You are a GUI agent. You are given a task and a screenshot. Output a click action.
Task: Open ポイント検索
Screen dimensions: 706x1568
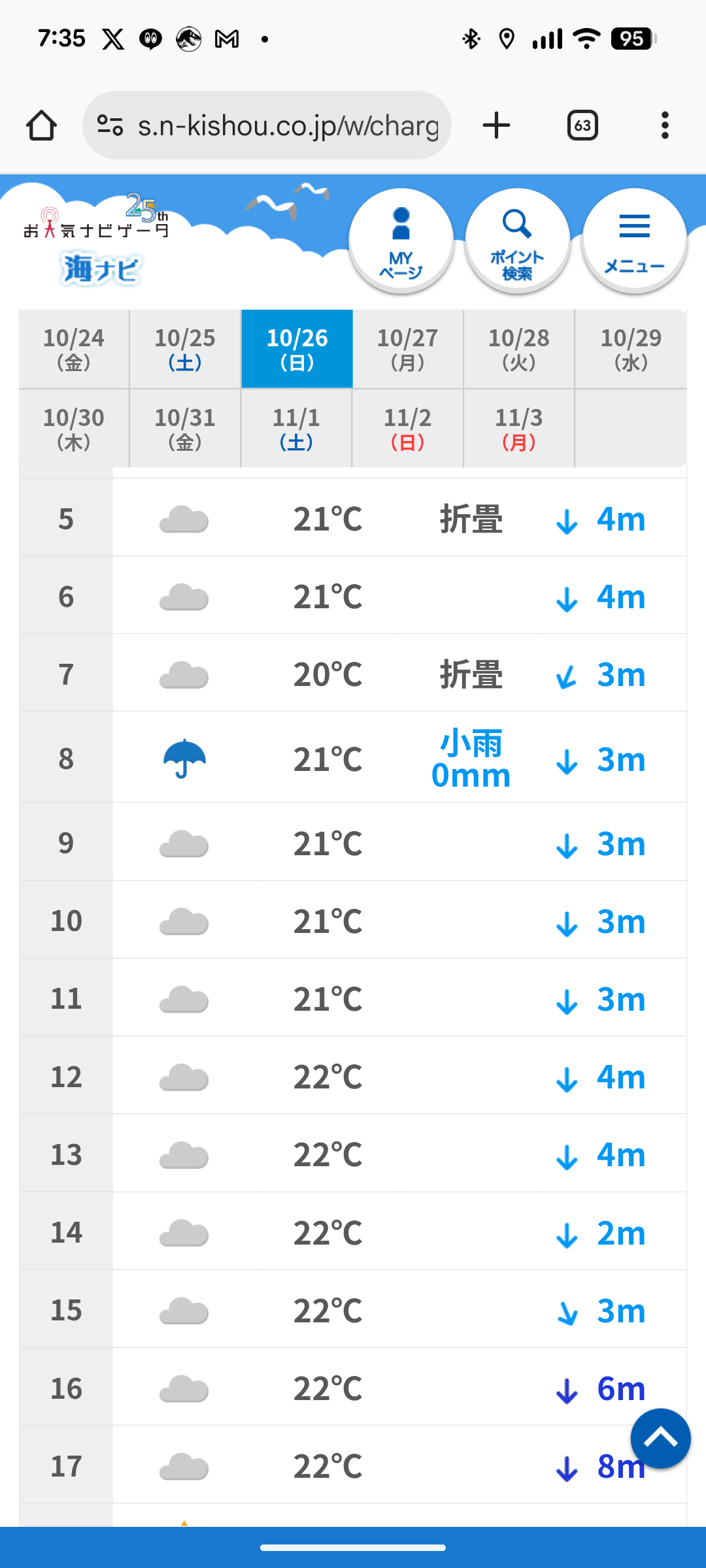click(x=517, y=240)
